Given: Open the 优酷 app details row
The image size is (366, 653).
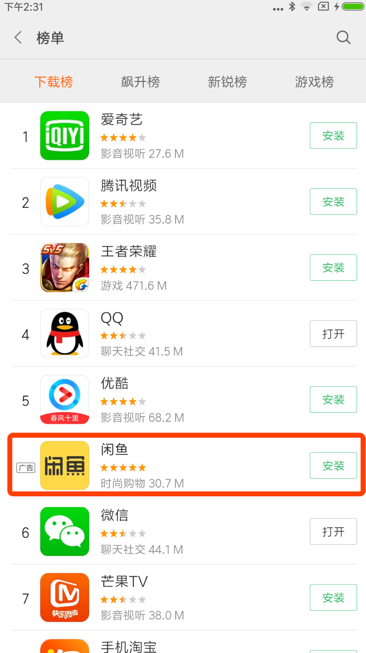Looking at the screenshot, I should tap(183, 400).
